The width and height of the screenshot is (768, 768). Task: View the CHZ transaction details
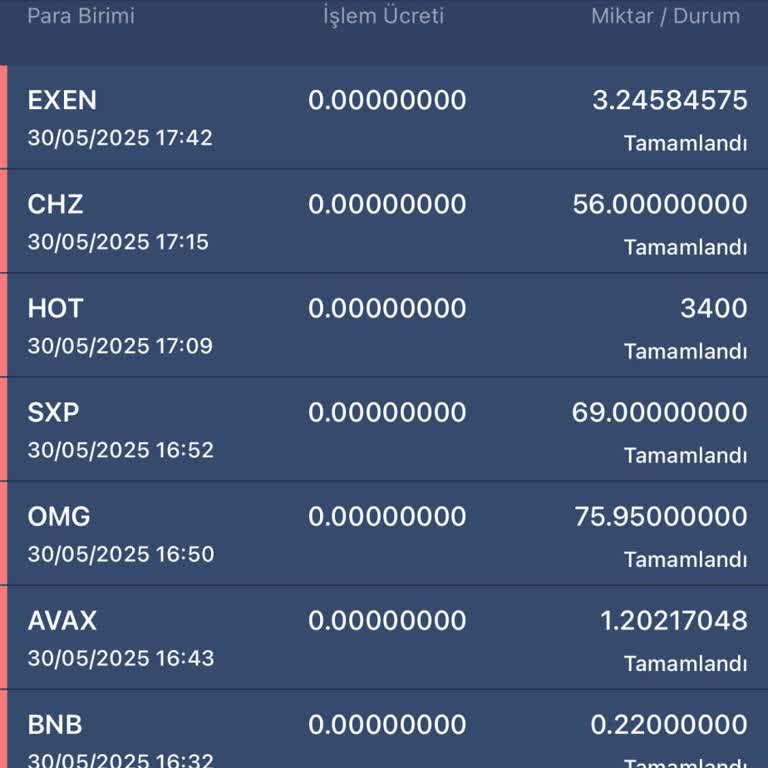coord(384,222)
